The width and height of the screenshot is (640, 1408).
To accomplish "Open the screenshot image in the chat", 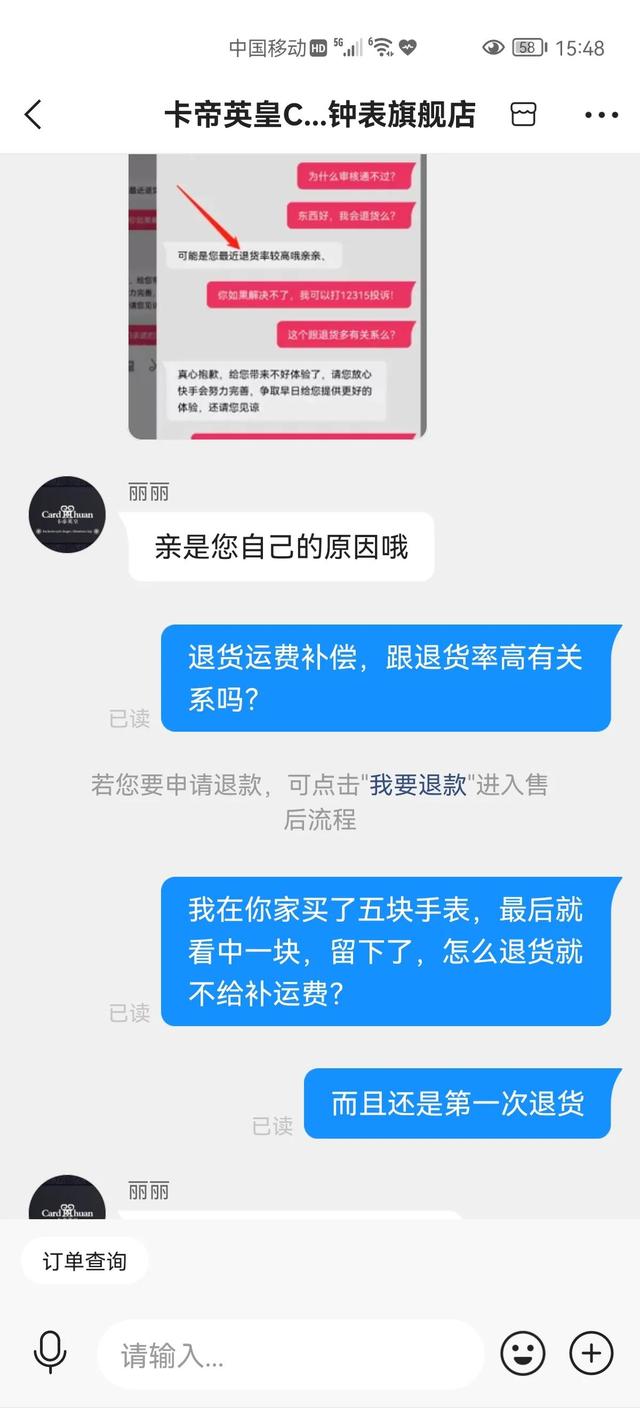I will (x=277, y=296).
